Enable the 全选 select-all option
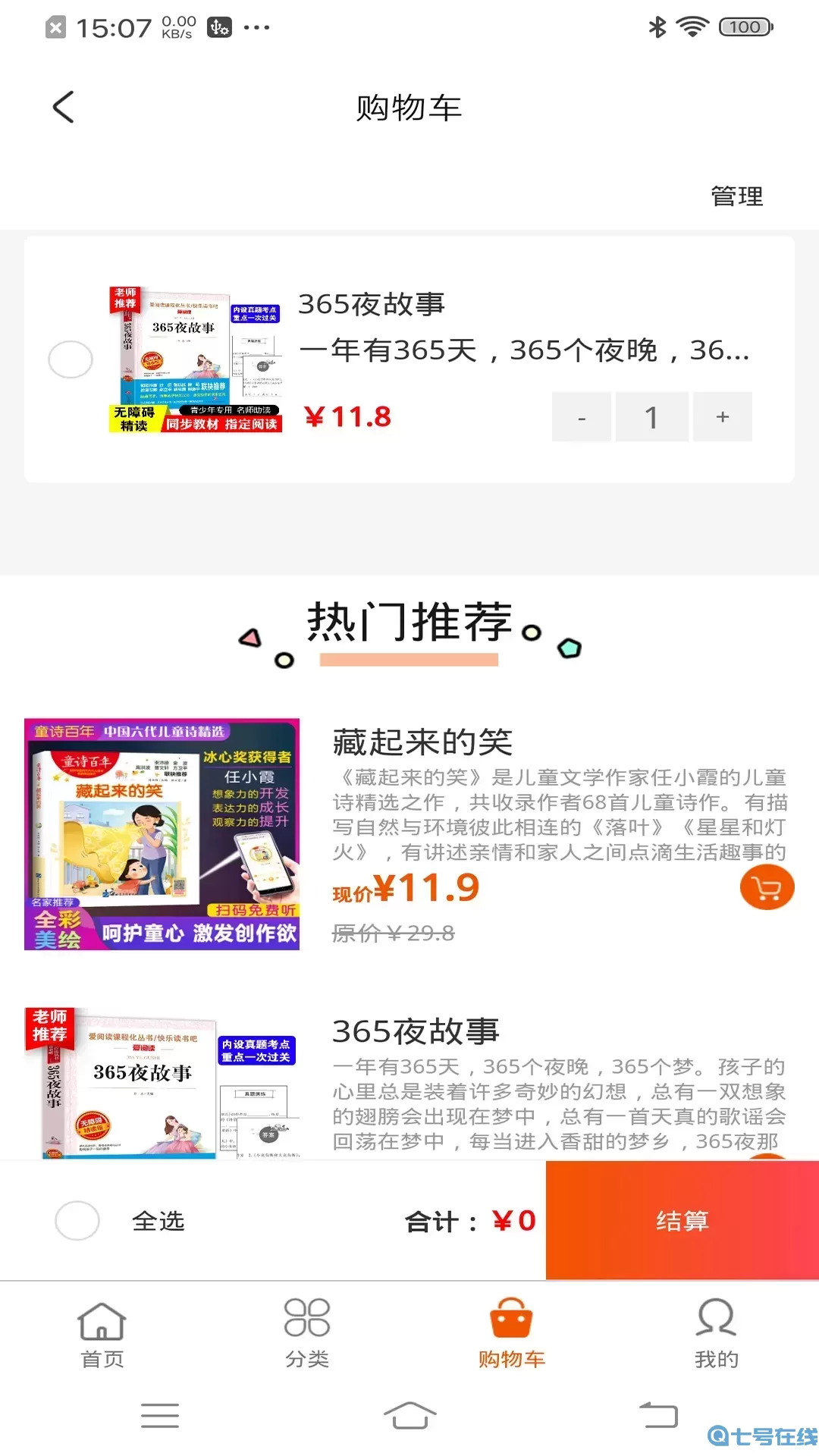Screen dimensions: 819x1456 point(77,1221)
